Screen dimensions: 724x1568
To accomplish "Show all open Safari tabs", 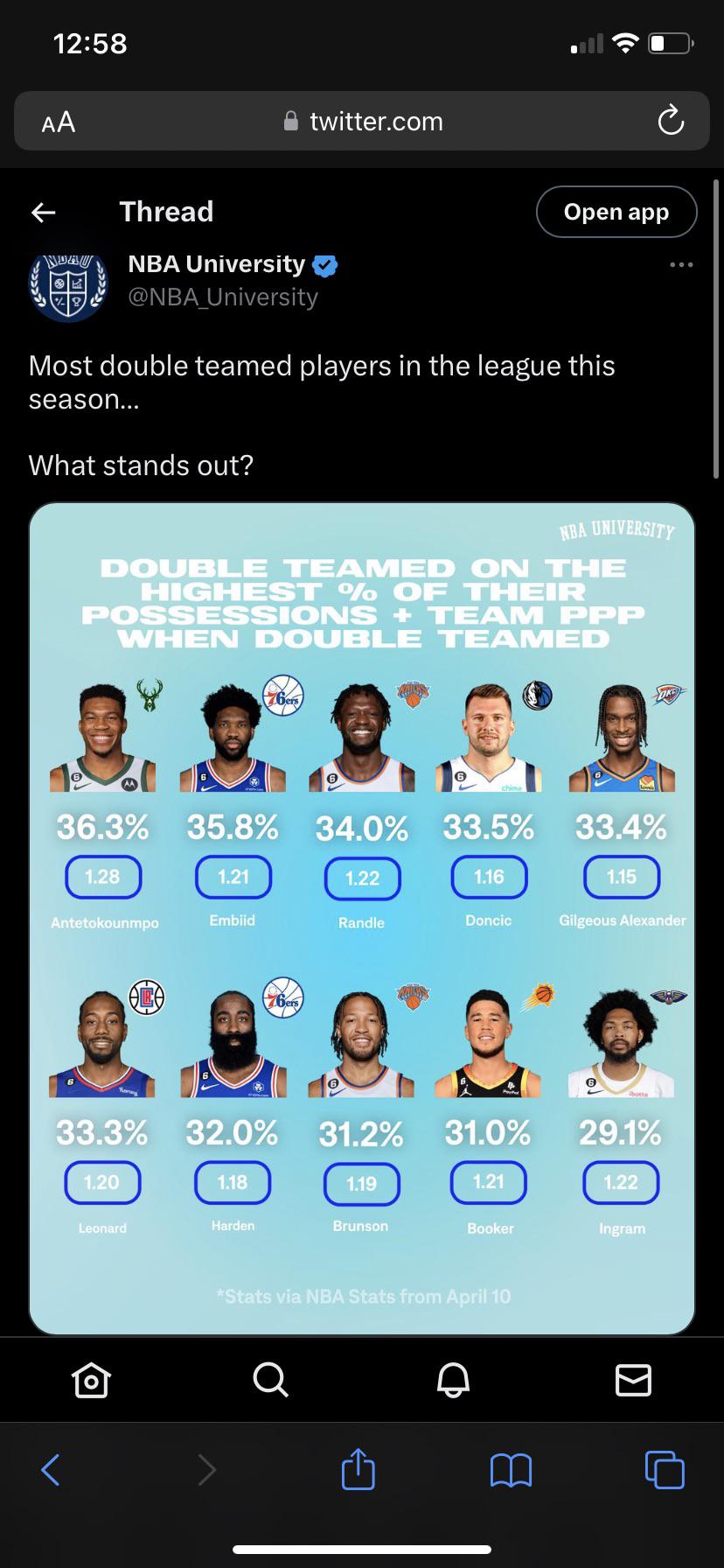I will 664,1470.
